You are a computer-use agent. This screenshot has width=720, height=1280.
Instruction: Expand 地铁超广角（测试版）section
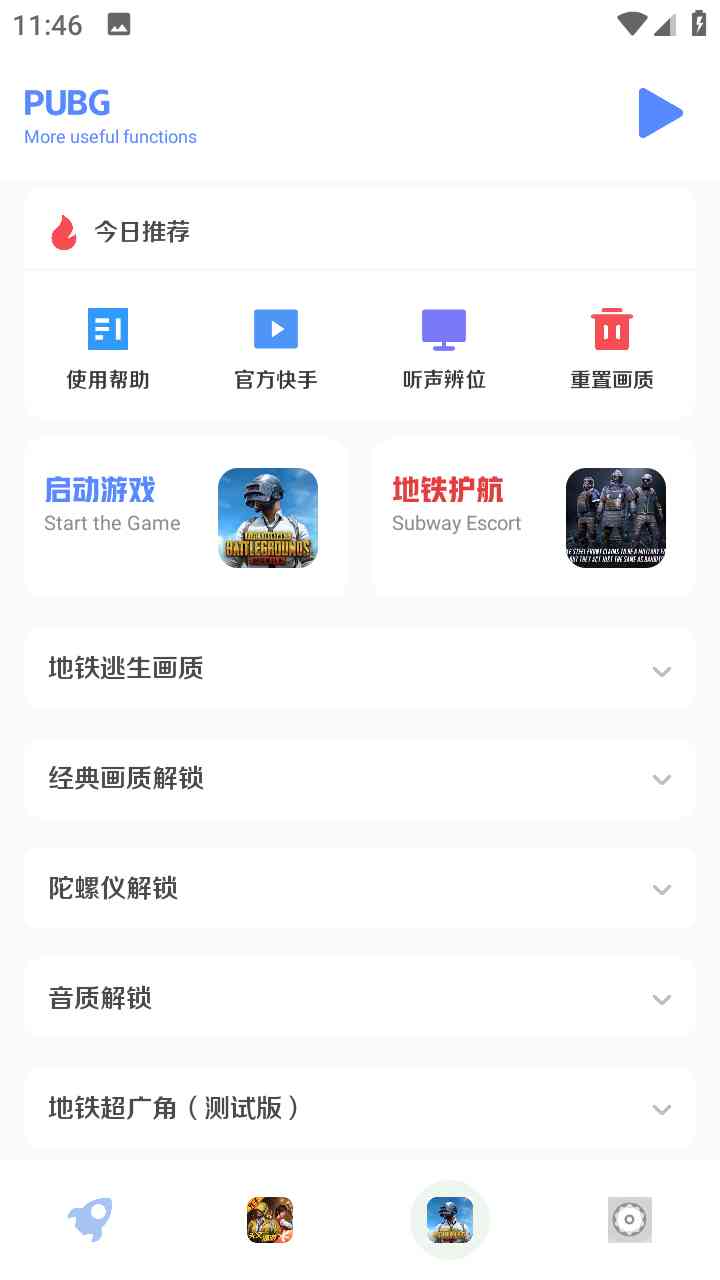pos(359,1109)
